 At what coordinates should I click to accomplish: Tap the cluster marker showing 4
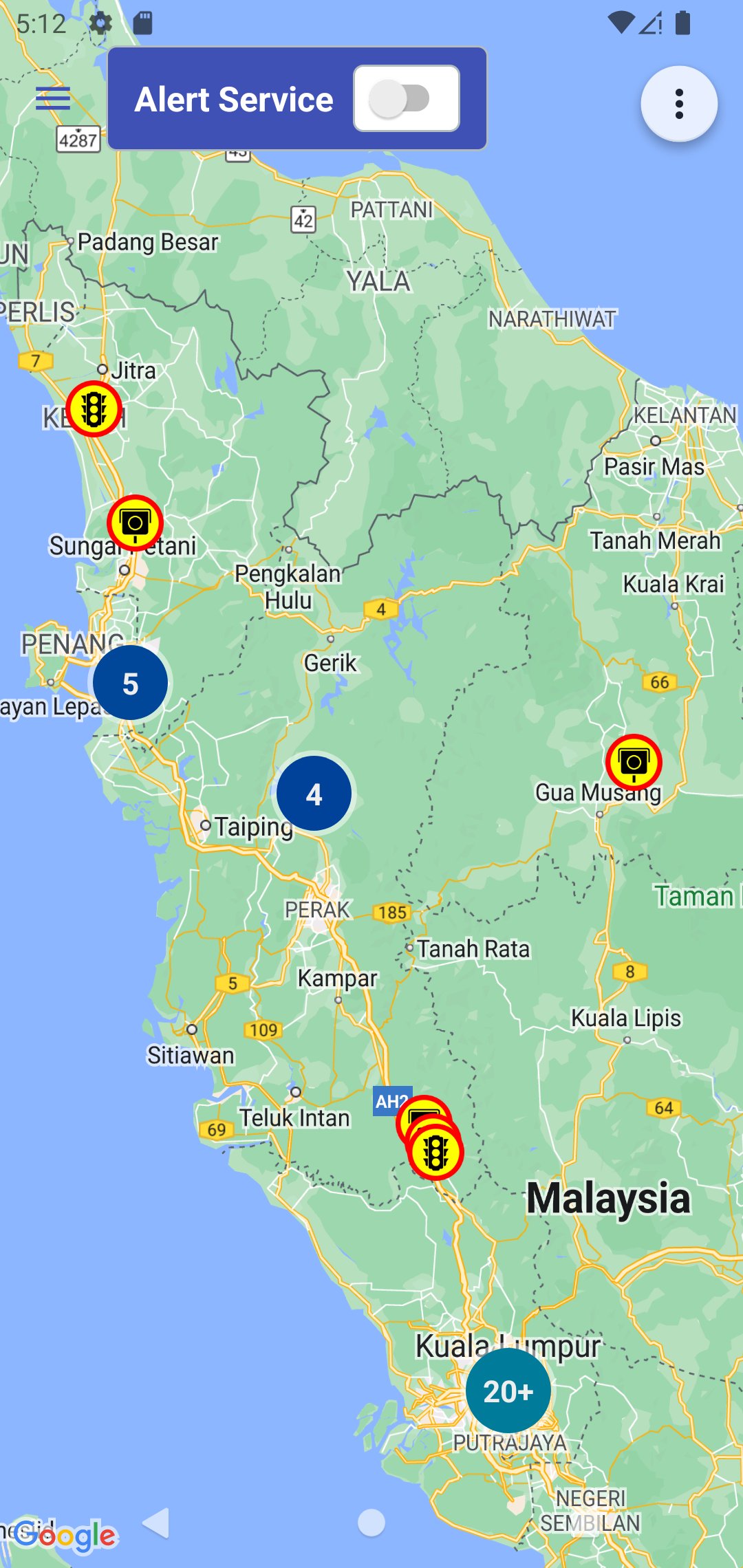(314, 794)
